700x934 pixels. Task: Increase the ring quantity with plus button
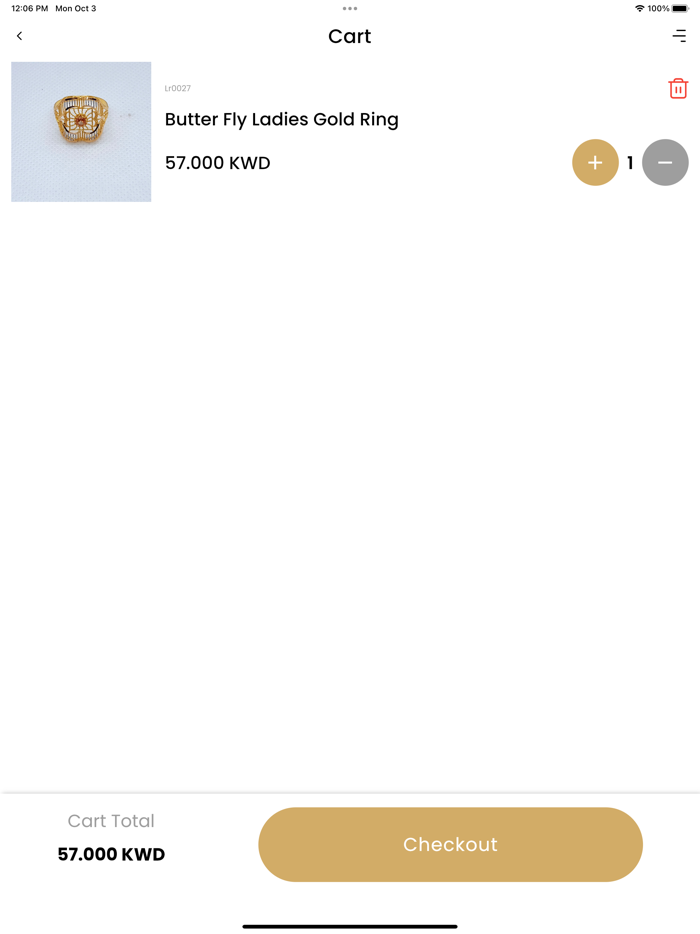[x=595, y=163]
